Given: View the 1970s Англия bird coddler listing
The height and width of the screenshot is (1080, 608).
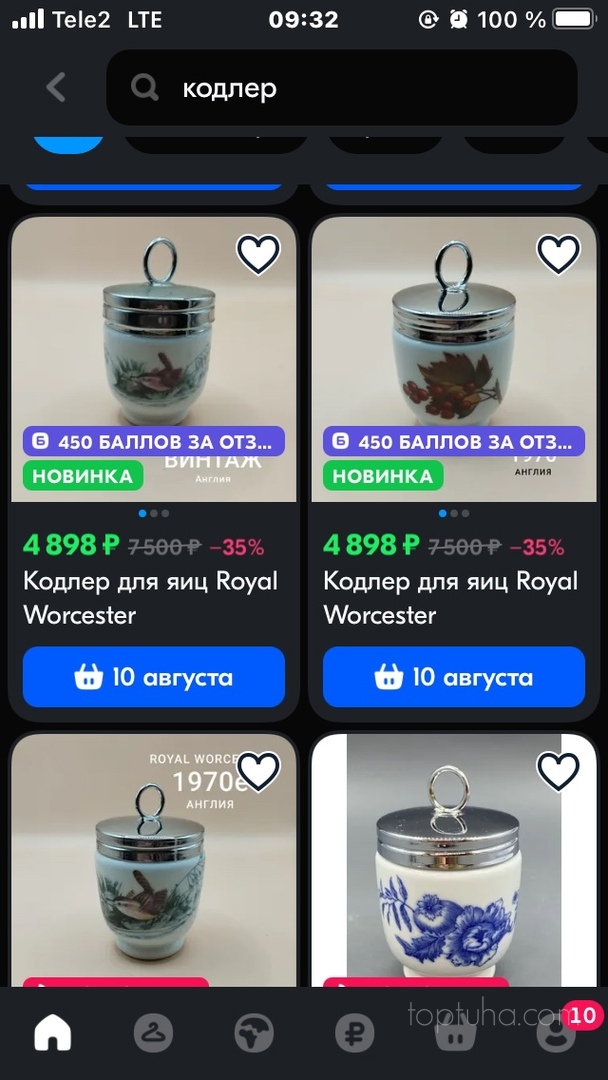Looking at the screenshot, I should click(x=154, y=880).
